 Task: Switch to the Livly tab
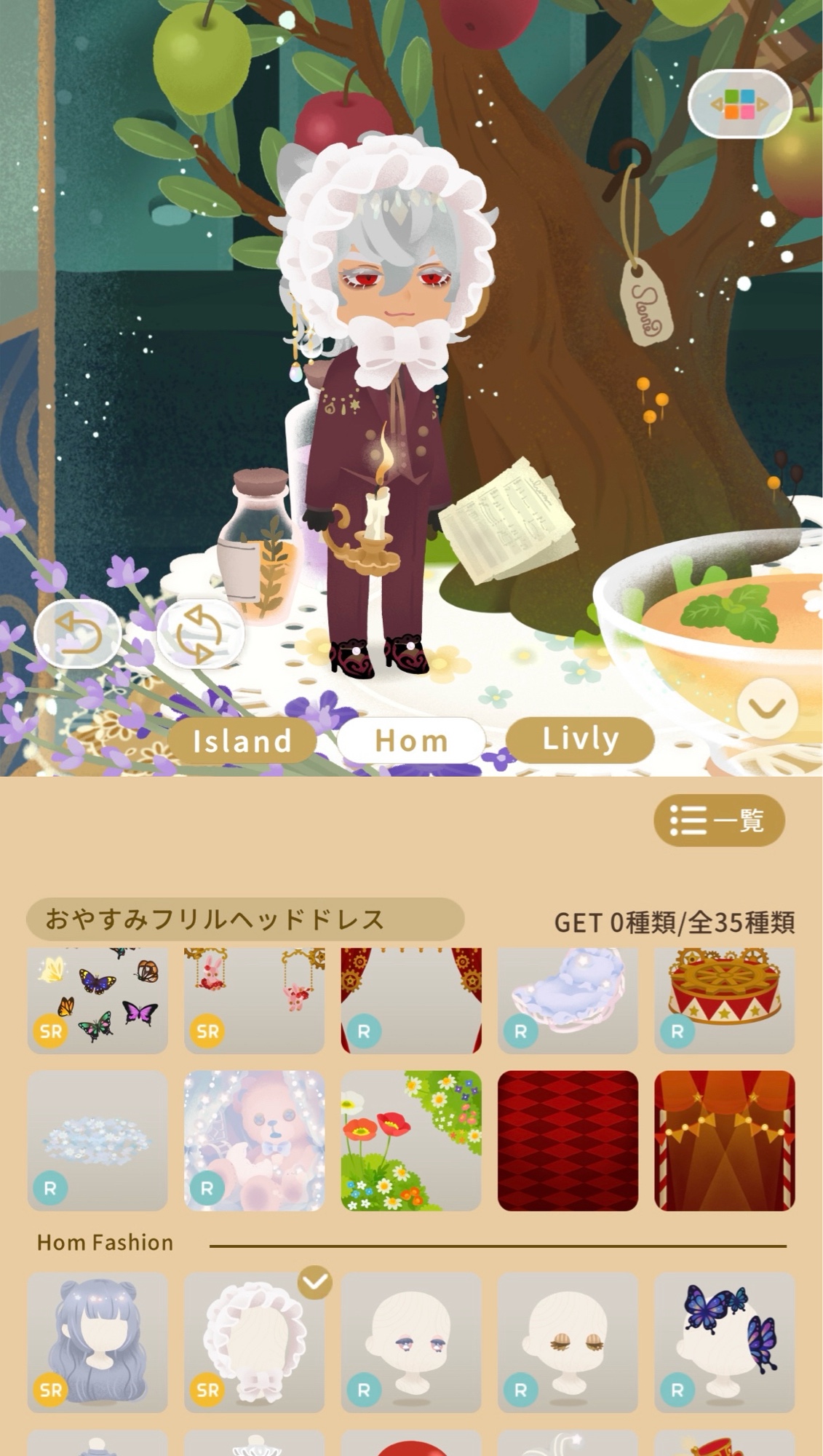[x=580, y=740]
